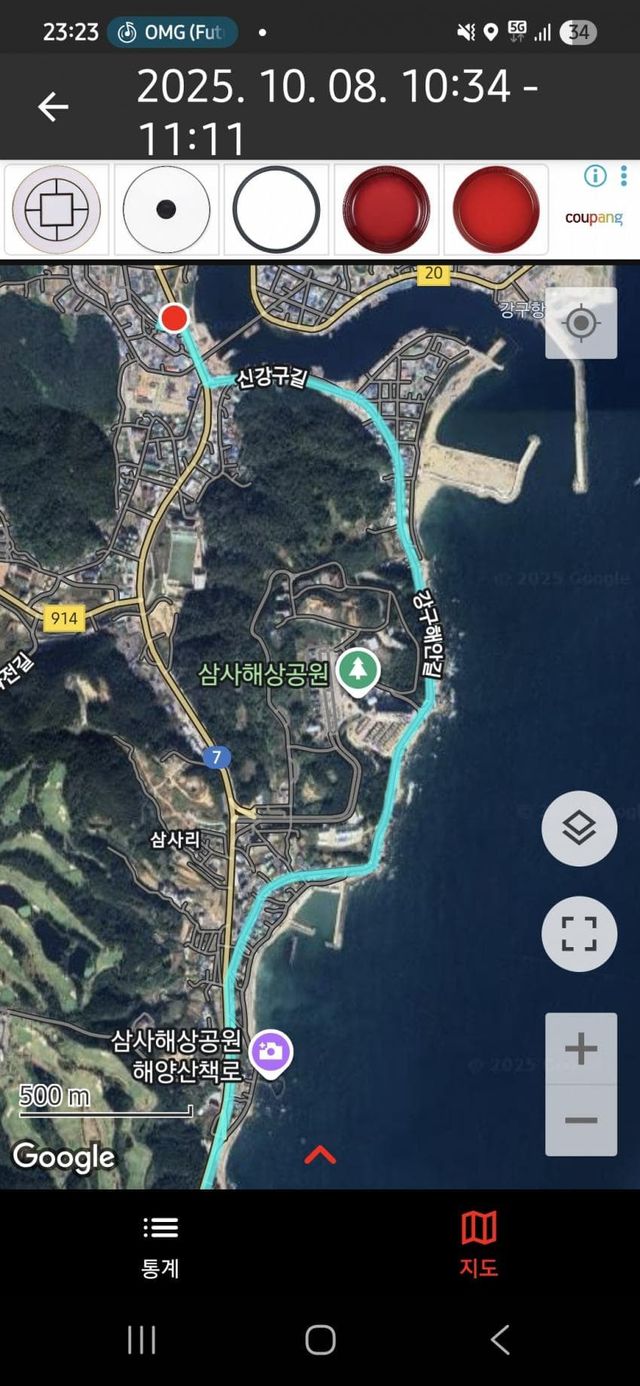This screenshot has height=1386, width=640.
Task: Center map on my current location
Action: 581,323
